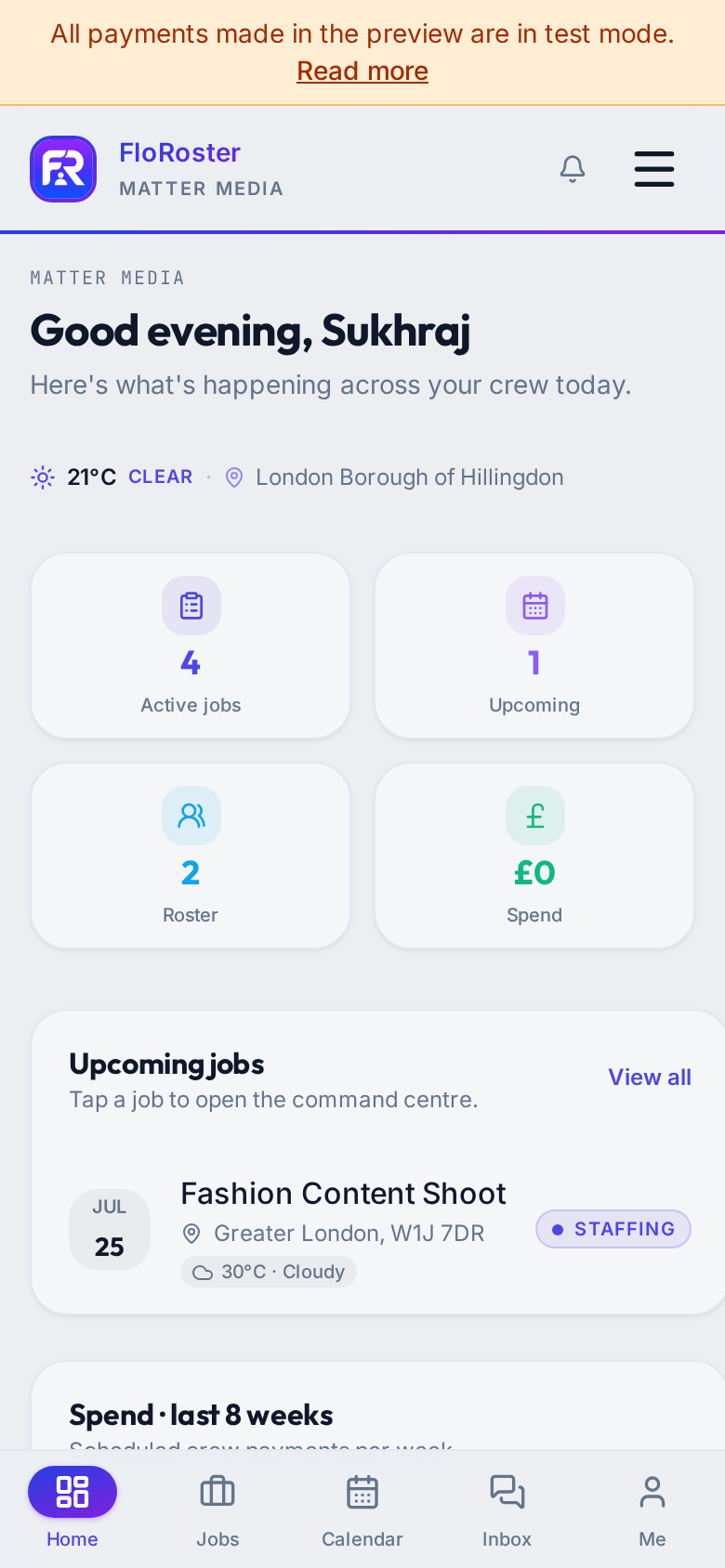725x1568 pixels.
Task: Open the Active jobs card
Action: tap(191, 646)
